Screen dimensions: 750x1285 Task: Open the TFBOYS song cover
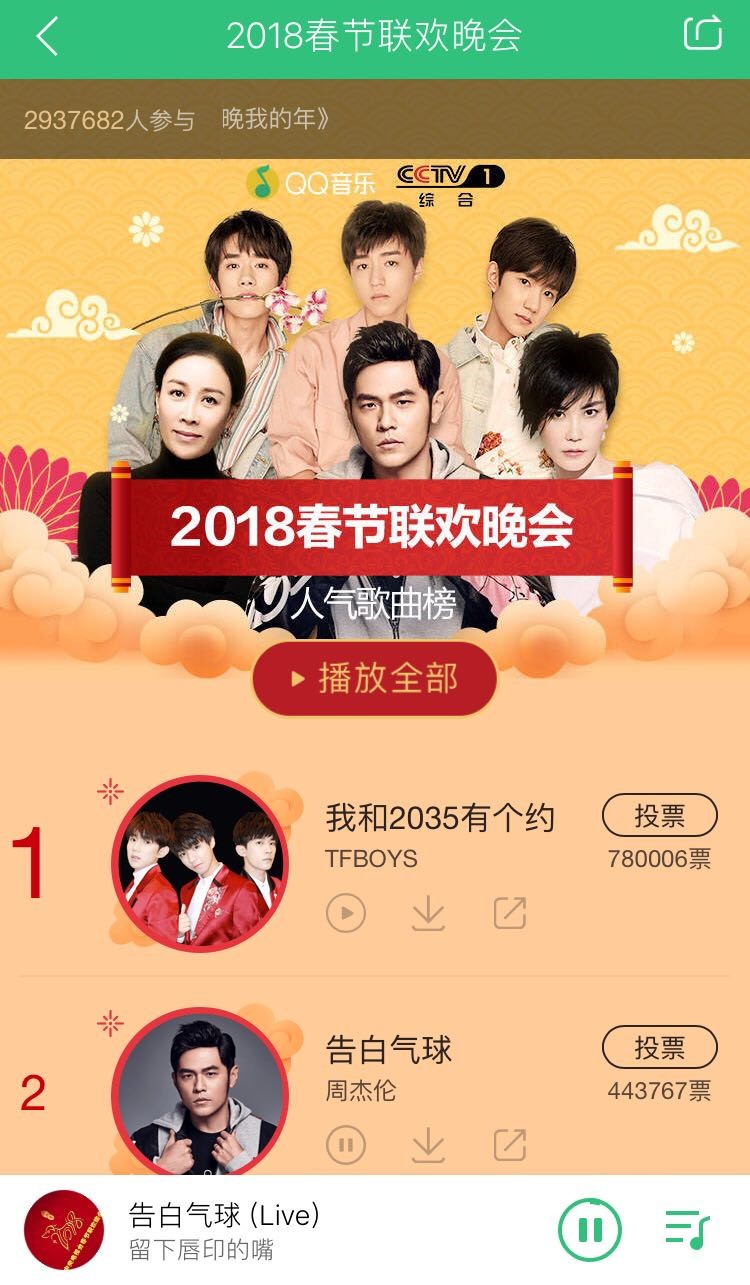pos(199,864)
